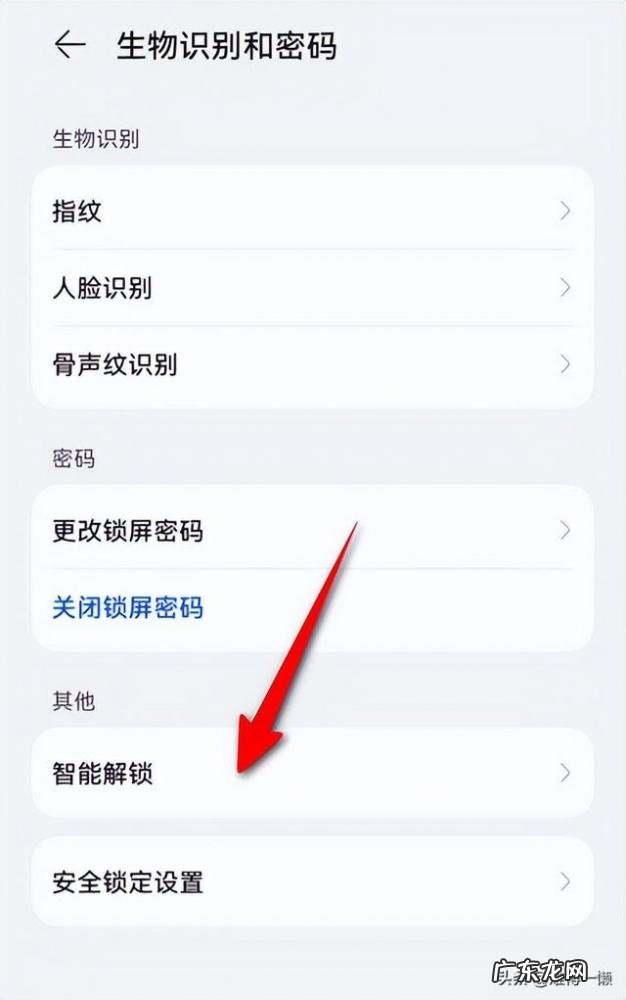Screen dimensions: 626x1000
Task: Tap 关闭锁屏密码 to disable lock password
Action: point(128,607)
